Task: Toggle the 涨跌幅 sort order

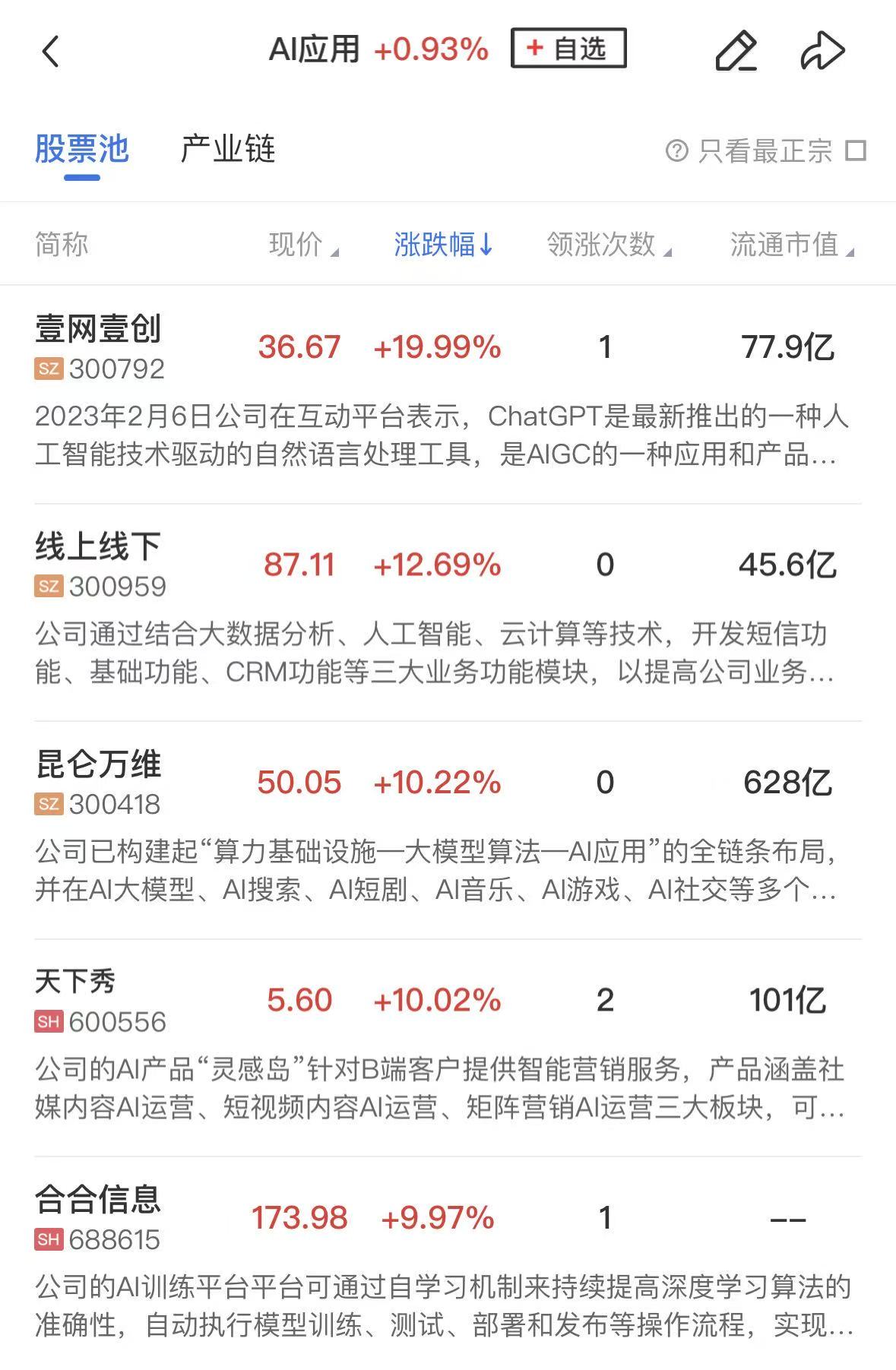Action: tap(443, 245)
